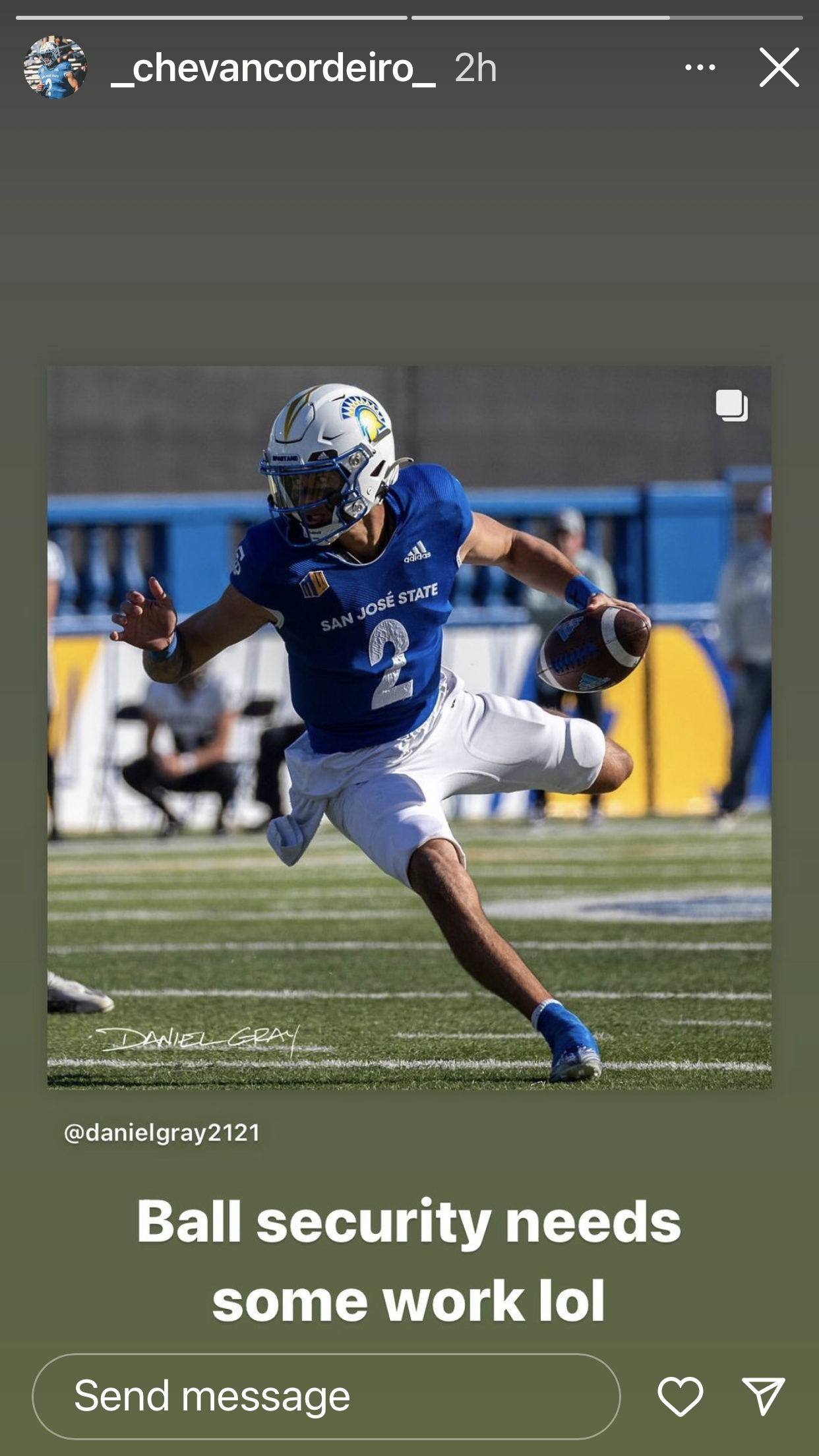Open the shared post by danielgray2121

(409, 727)
